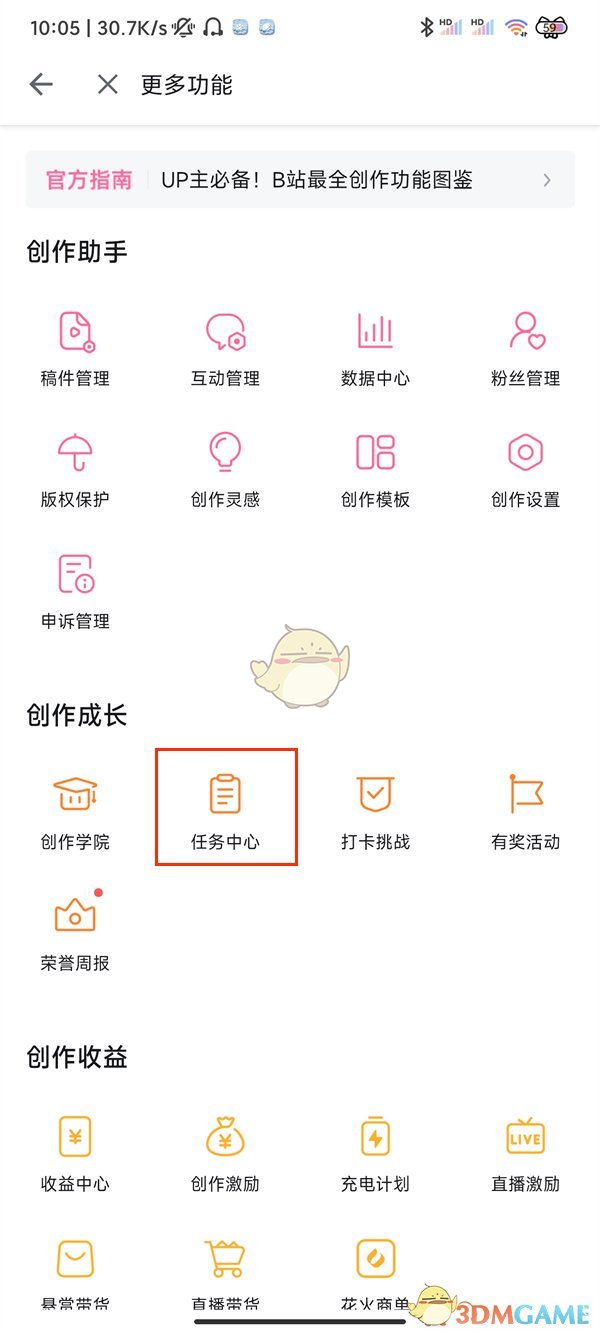Go back using the arrow icon
600x1333 pixels.
click(41, 85)
